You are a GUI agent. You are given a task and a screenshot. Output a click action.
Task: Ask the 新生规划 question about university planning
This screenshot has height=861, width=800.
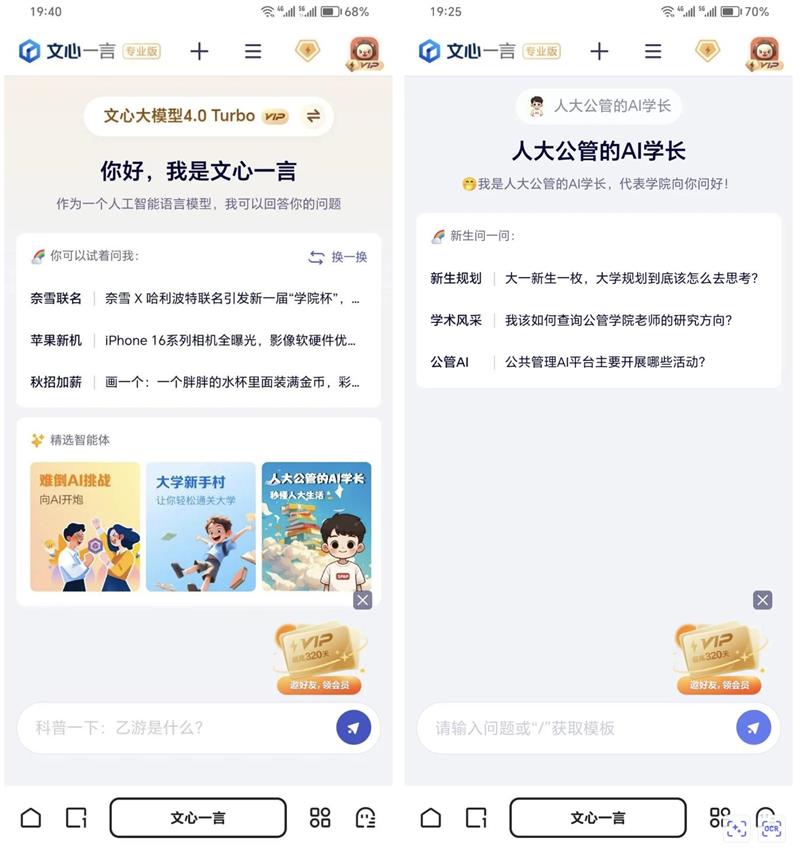coord(597,278)
